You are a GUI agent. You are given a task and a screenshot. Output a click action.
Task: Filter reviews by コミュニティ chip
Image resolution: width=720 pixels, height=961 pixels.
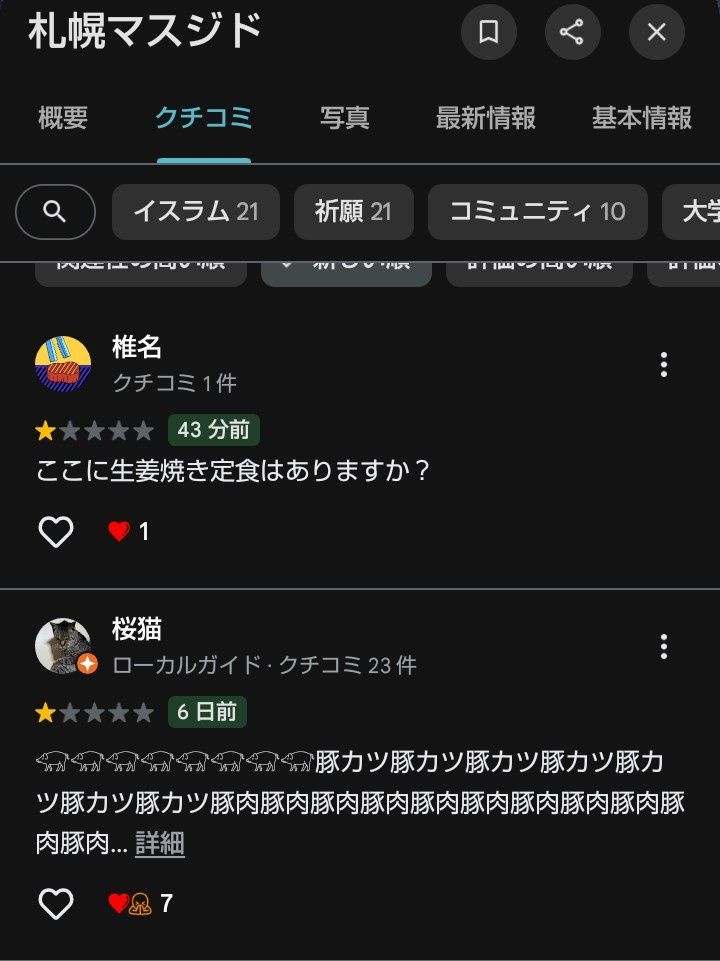pyautogui.click(x=537, y=212)
